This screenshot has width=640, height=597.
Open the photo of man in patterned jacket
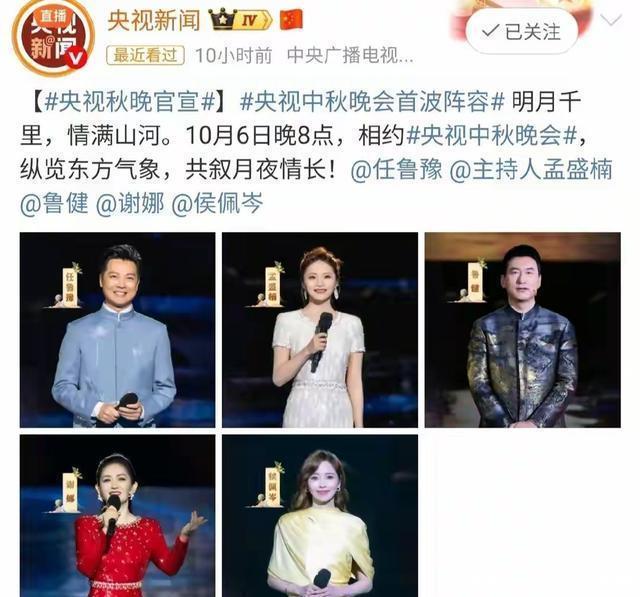click(x=521, y=329)
